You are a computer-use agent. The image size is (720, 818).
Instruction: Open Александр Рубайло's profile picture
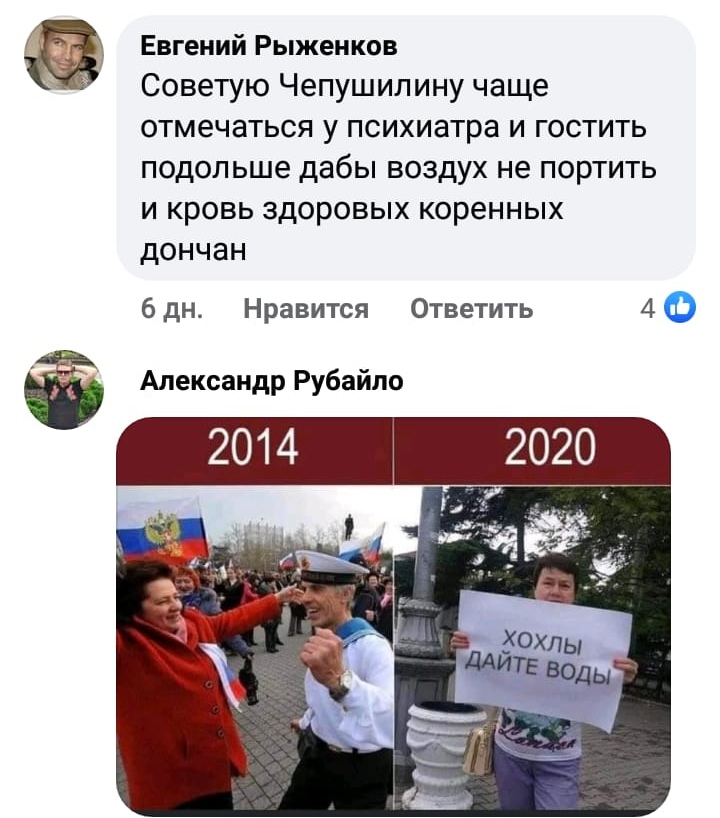point(63,390)
